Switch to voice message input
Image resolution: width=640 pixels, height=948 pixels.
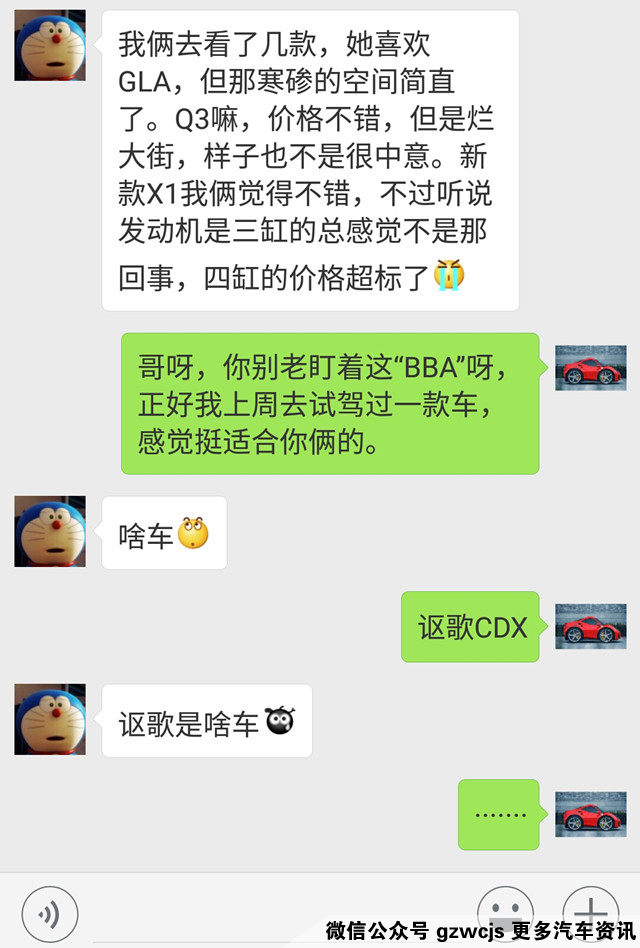click(x=49, y=913)
